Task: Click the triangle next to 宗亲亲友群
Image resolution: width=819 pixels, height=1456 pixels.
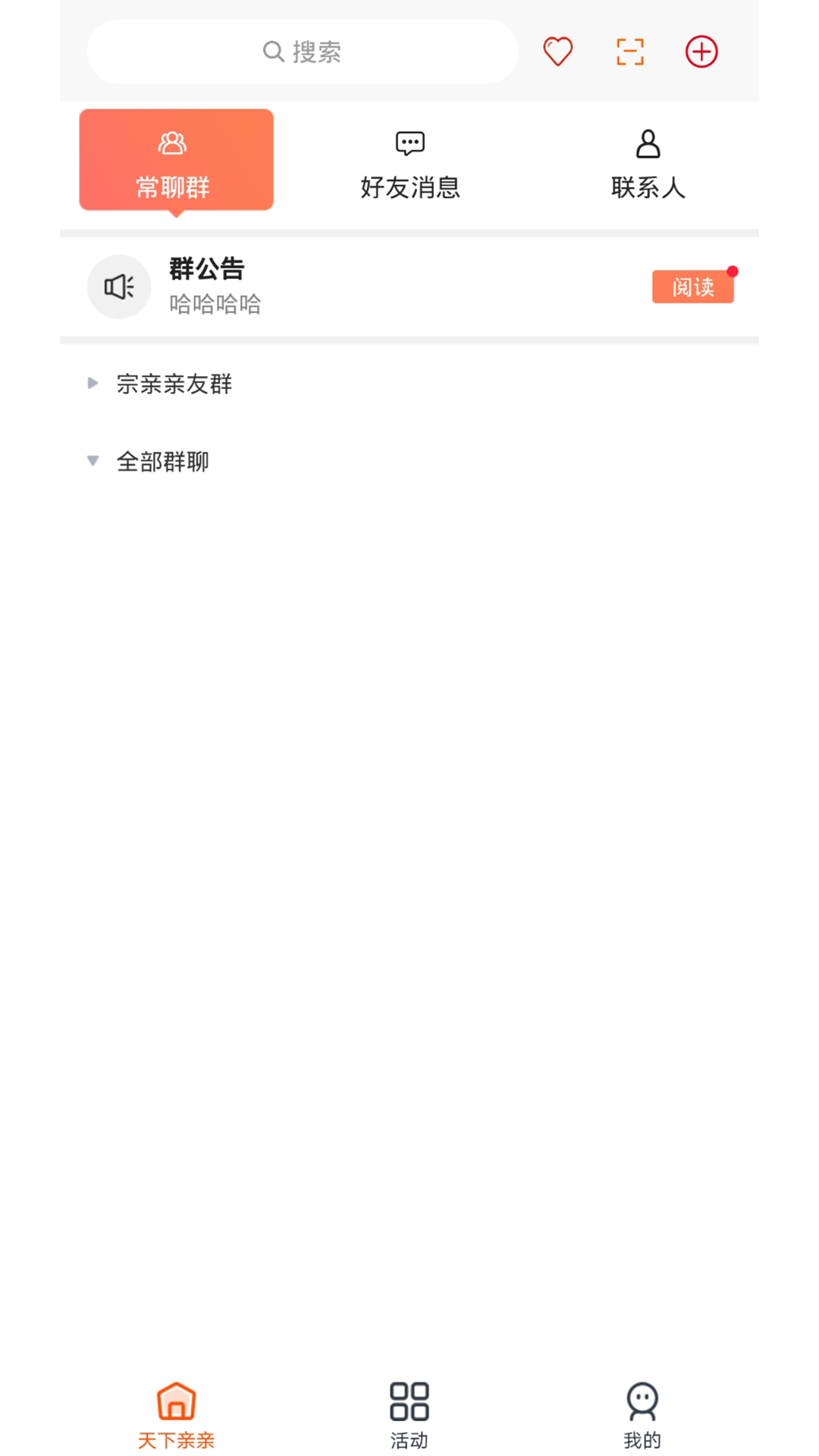Action: coord(93,383)
